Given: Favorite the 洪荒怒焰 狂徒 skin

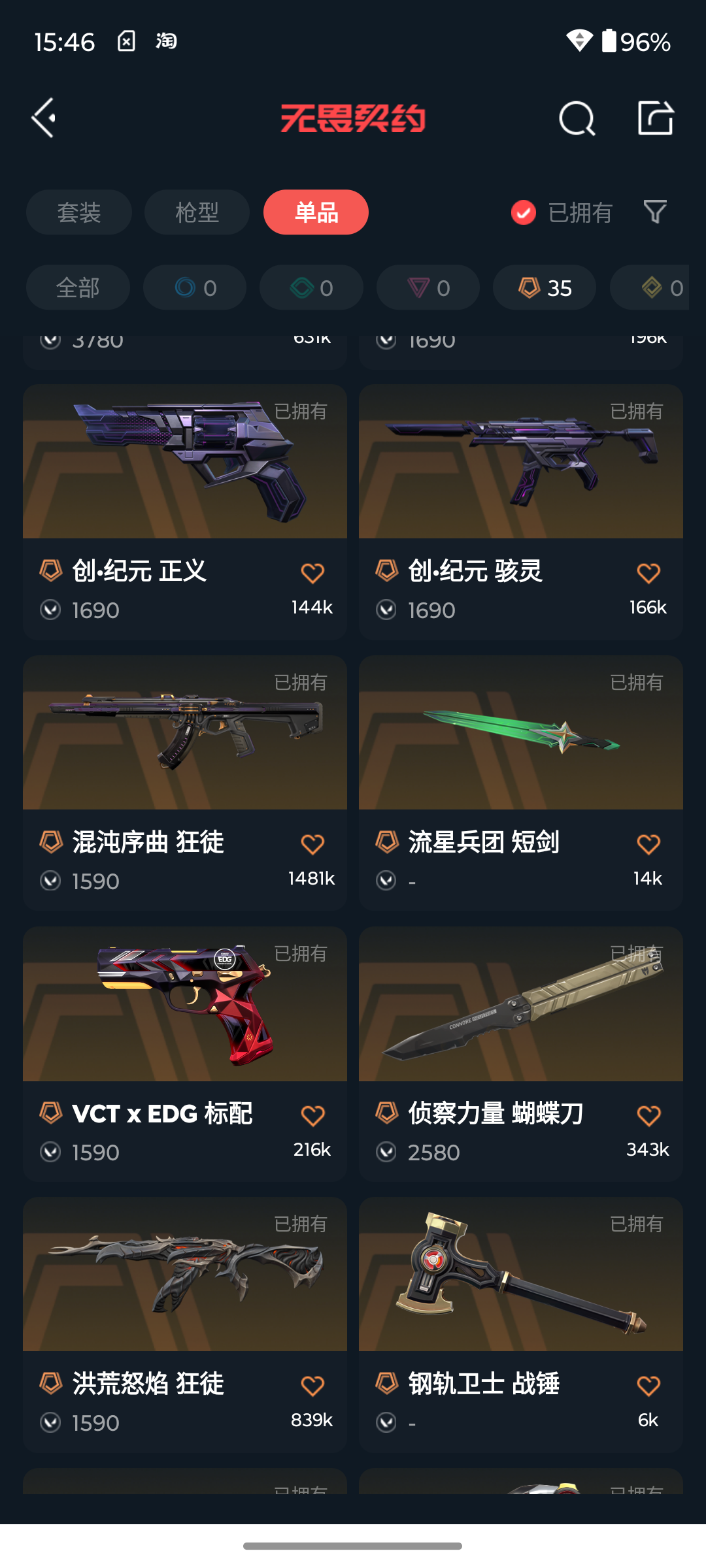Looking at the screenshot, I should coord(312,1386).
